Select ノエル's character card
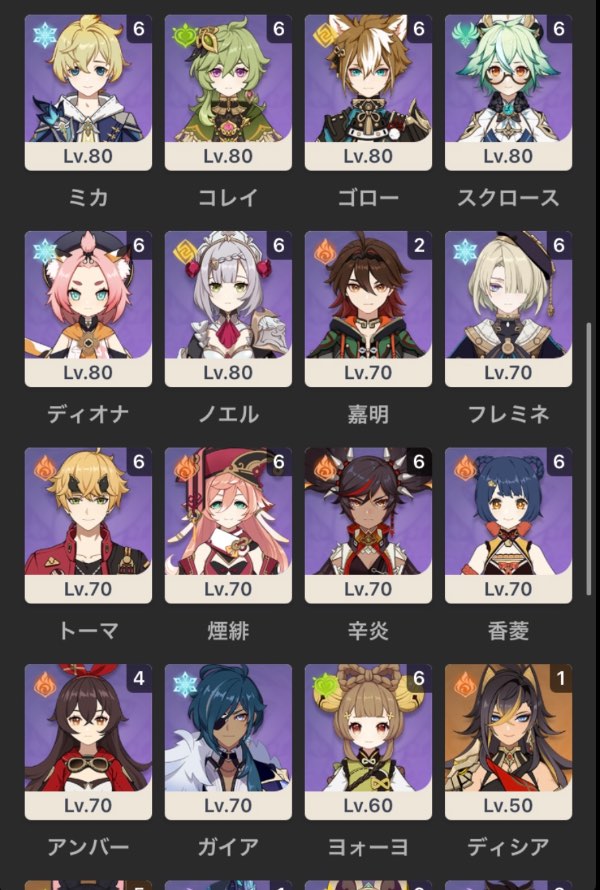 click(x=228, y=309)
